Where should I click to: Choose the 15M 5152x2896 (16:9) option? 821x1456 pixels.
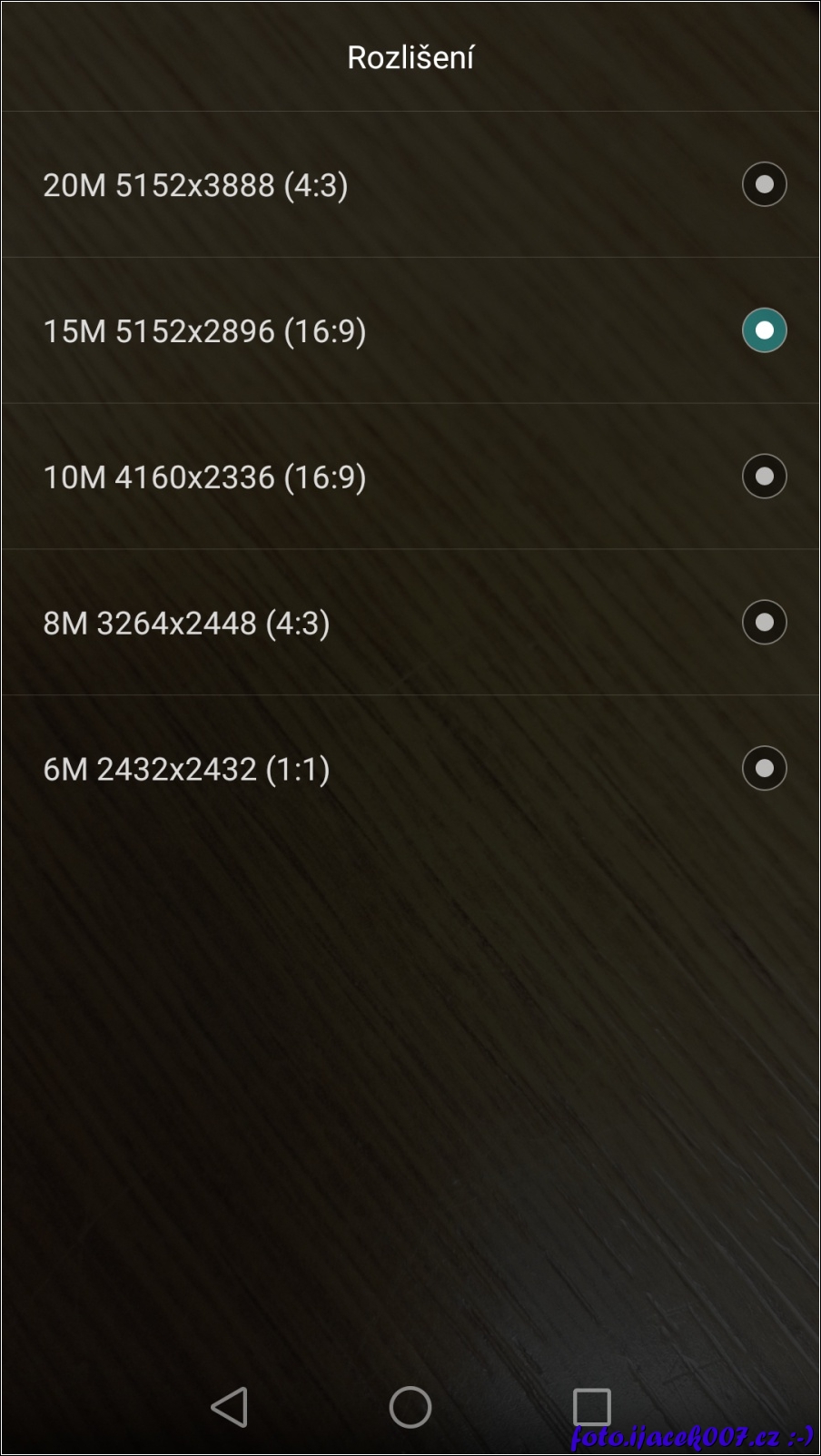pos(764,330)
